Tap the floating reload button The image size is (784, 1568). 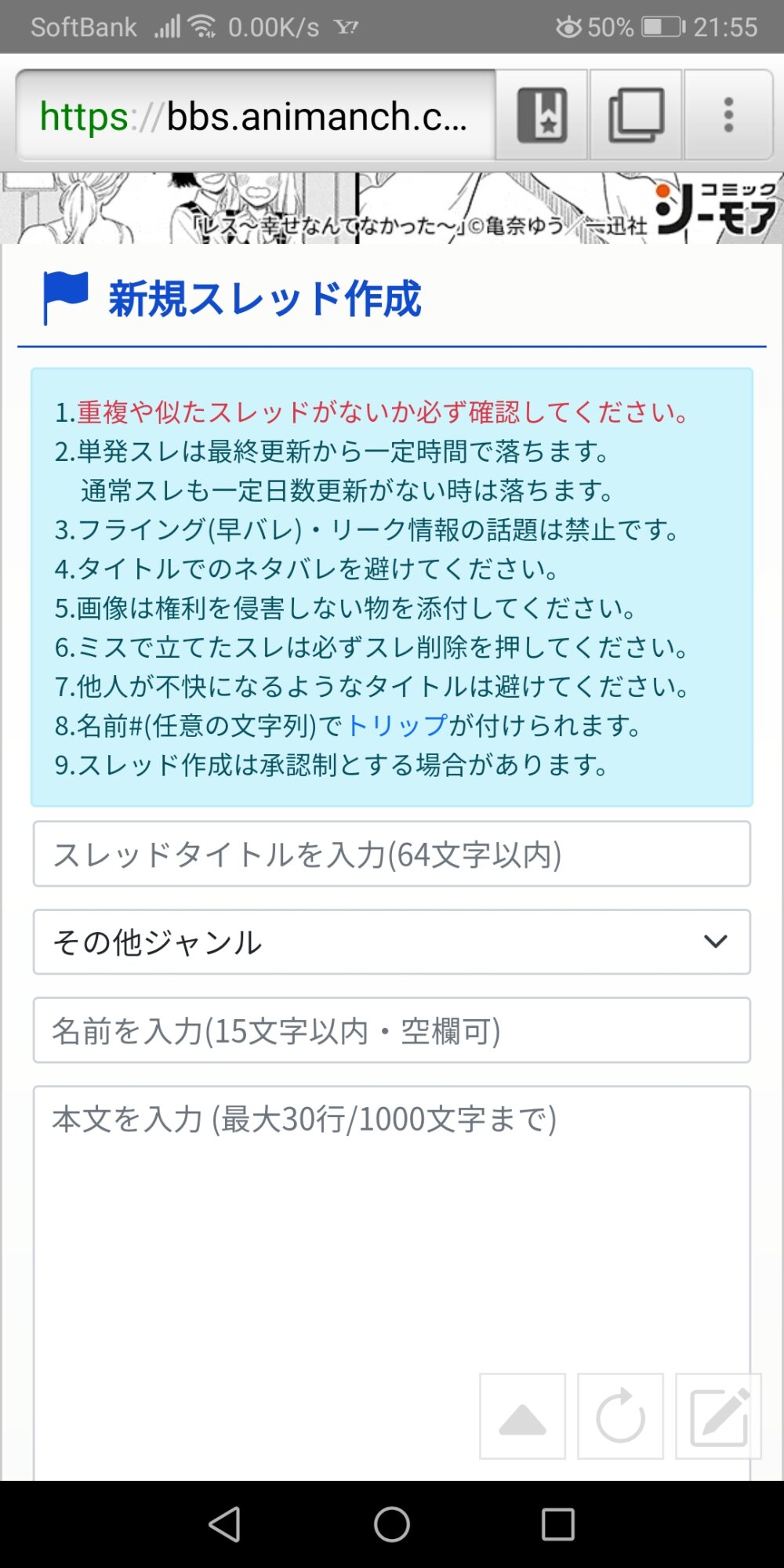point(620,1416)
